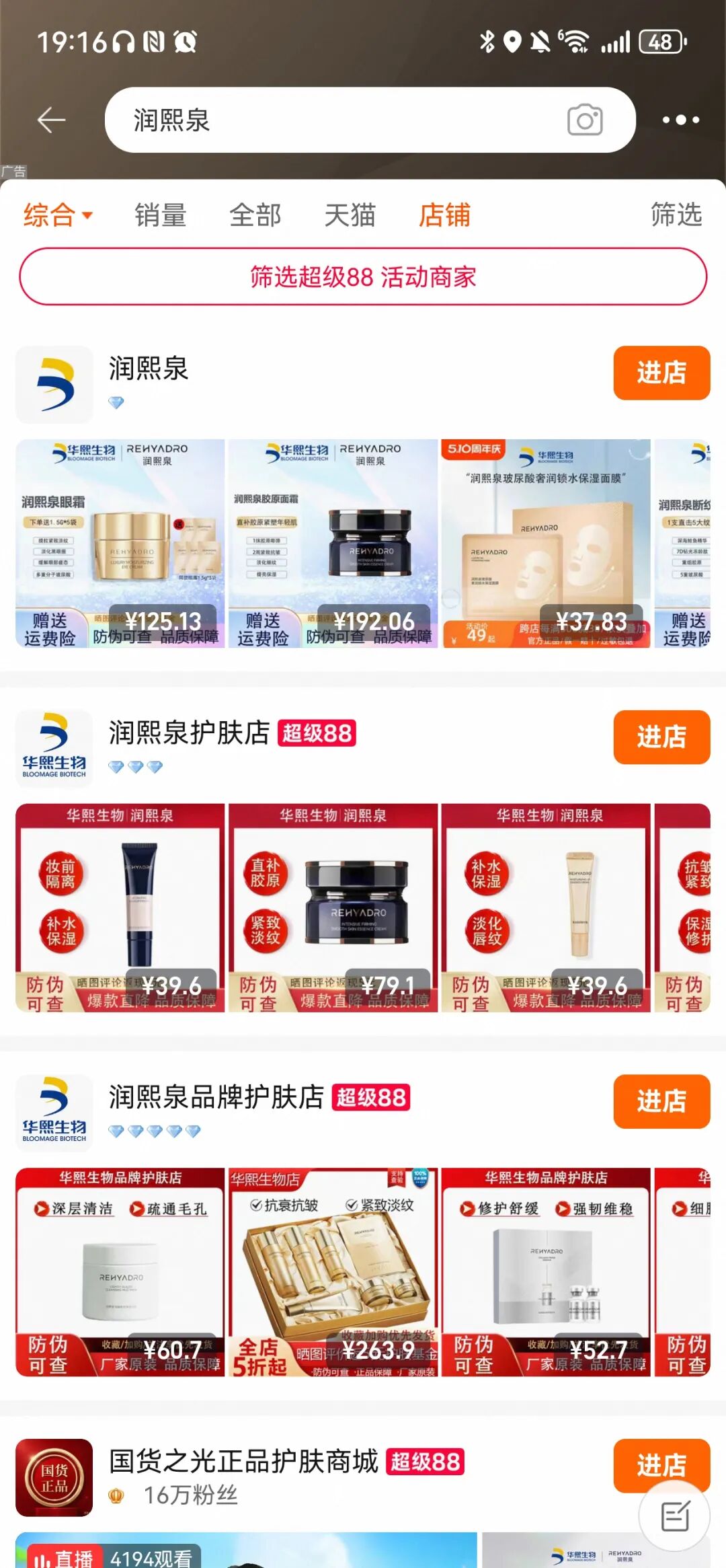Tap the floating feedback note icon
The width and height of the screenshot is (726, 1568).
(x=674, y=1516)
